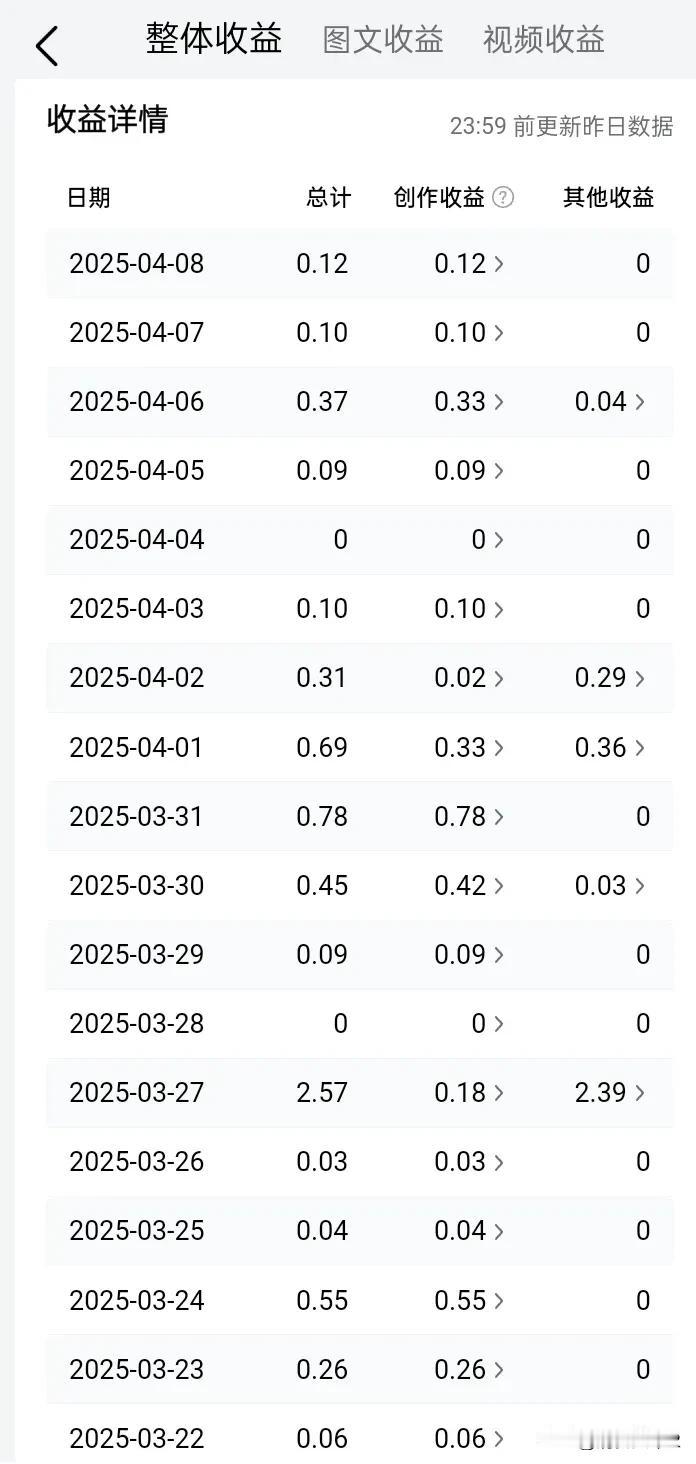Open 创作收益 0.10 details for 2025-04-07
Viewport: 696px width, 1464px height.
click(x=469, y=332)
